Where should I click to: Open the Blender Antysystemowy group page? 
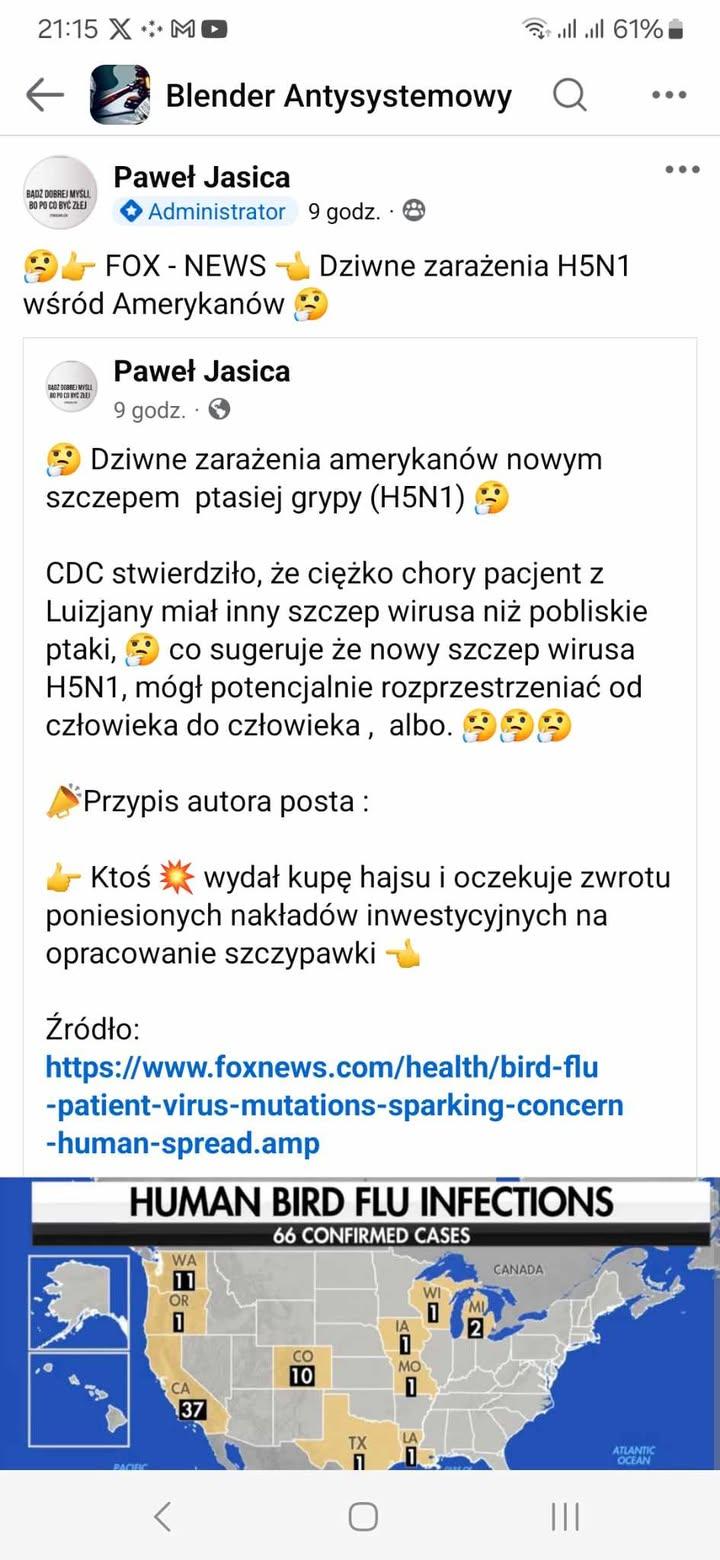coord(338,96)
